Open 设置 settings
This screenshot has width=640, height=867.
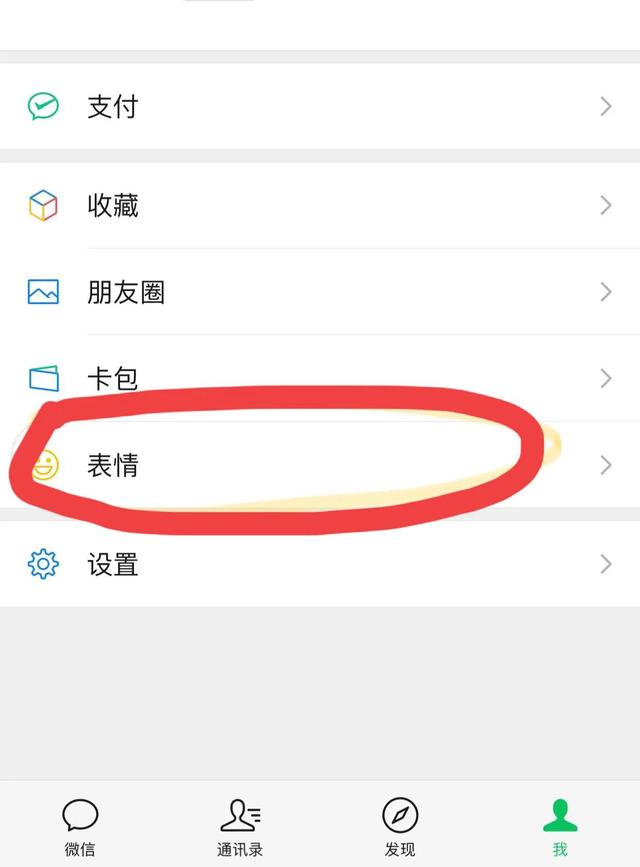tap(320, 564)
